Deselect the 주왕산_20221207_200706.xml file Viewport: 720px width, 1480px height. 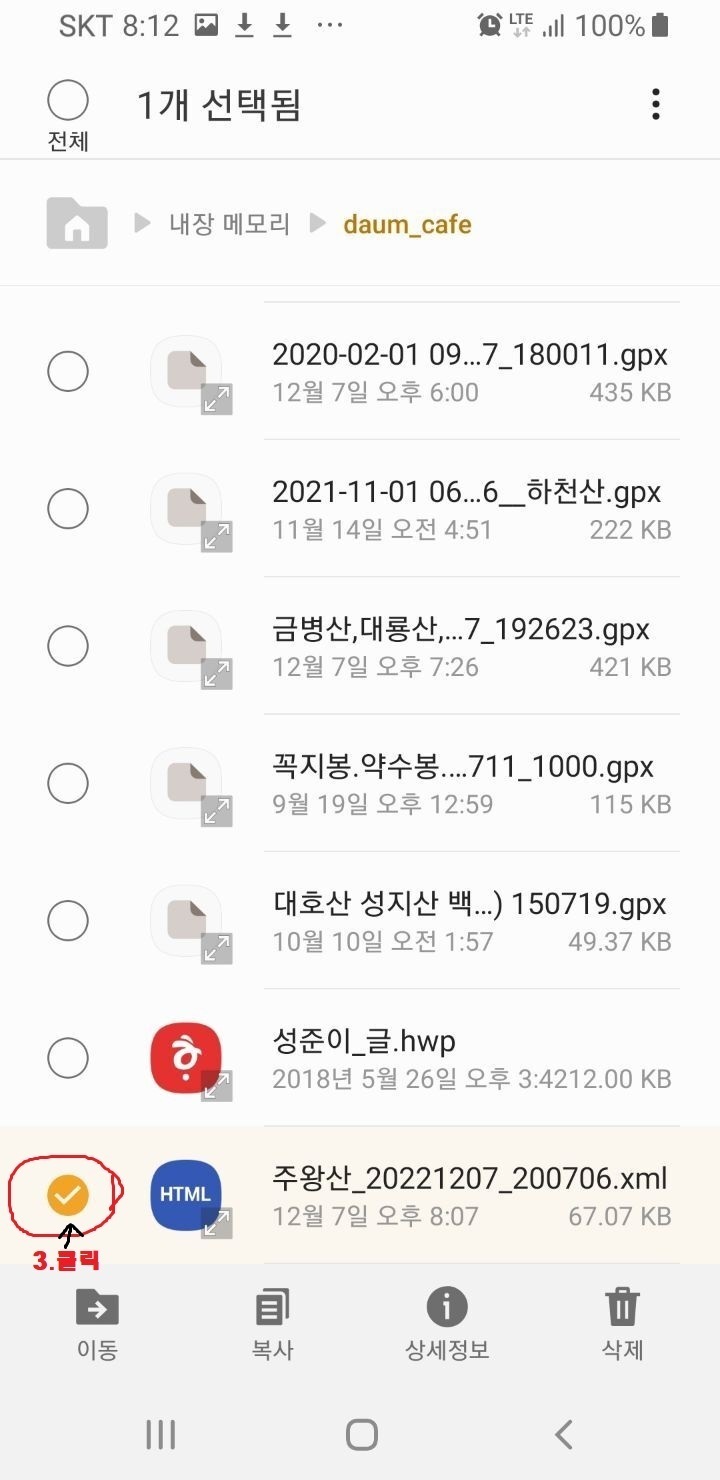68,1193
